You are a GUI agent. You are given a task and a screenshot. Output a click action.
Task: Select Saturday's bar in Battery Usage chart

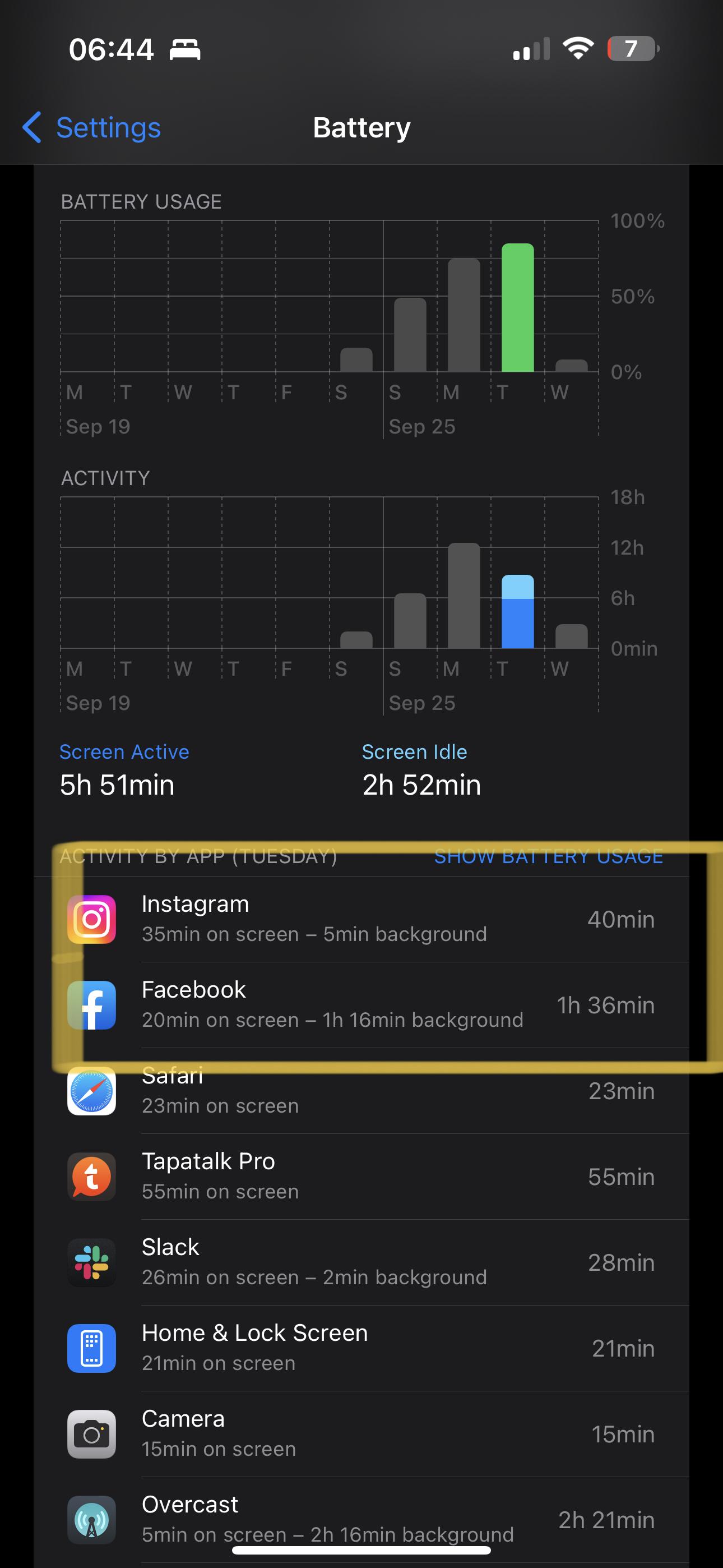[x=356, y=359]
